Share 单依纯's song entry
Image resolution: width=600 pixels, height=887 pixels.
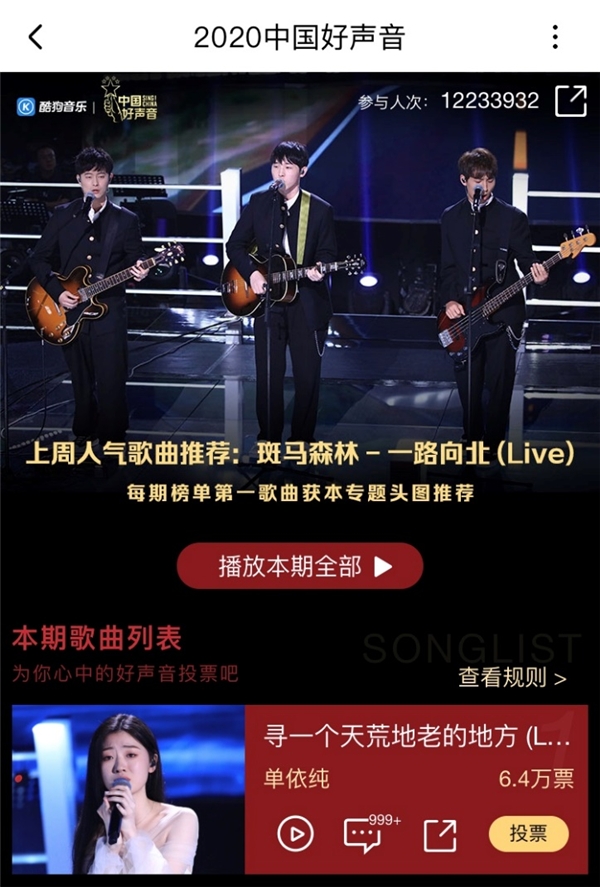tap(439, 834)
